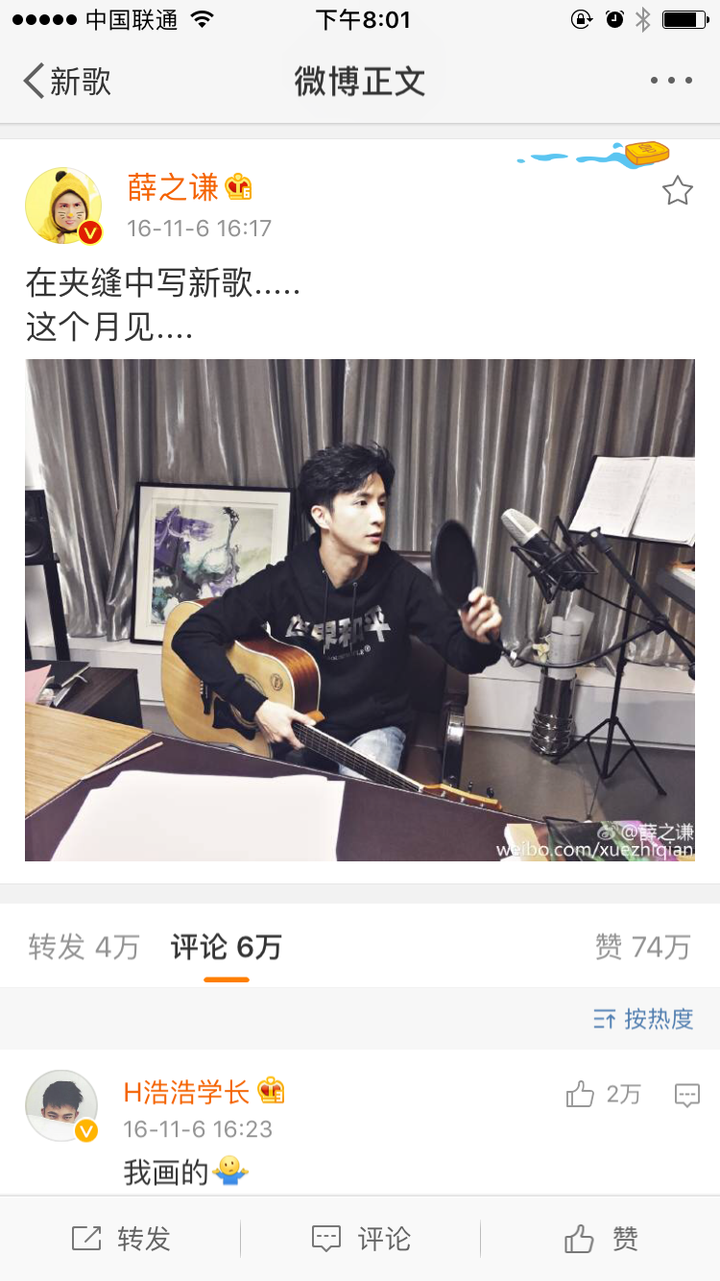The width and height of the screenshot is (720, 1281).
Task: Open 薛之谦's profile avatar
Action: point(63,206)
